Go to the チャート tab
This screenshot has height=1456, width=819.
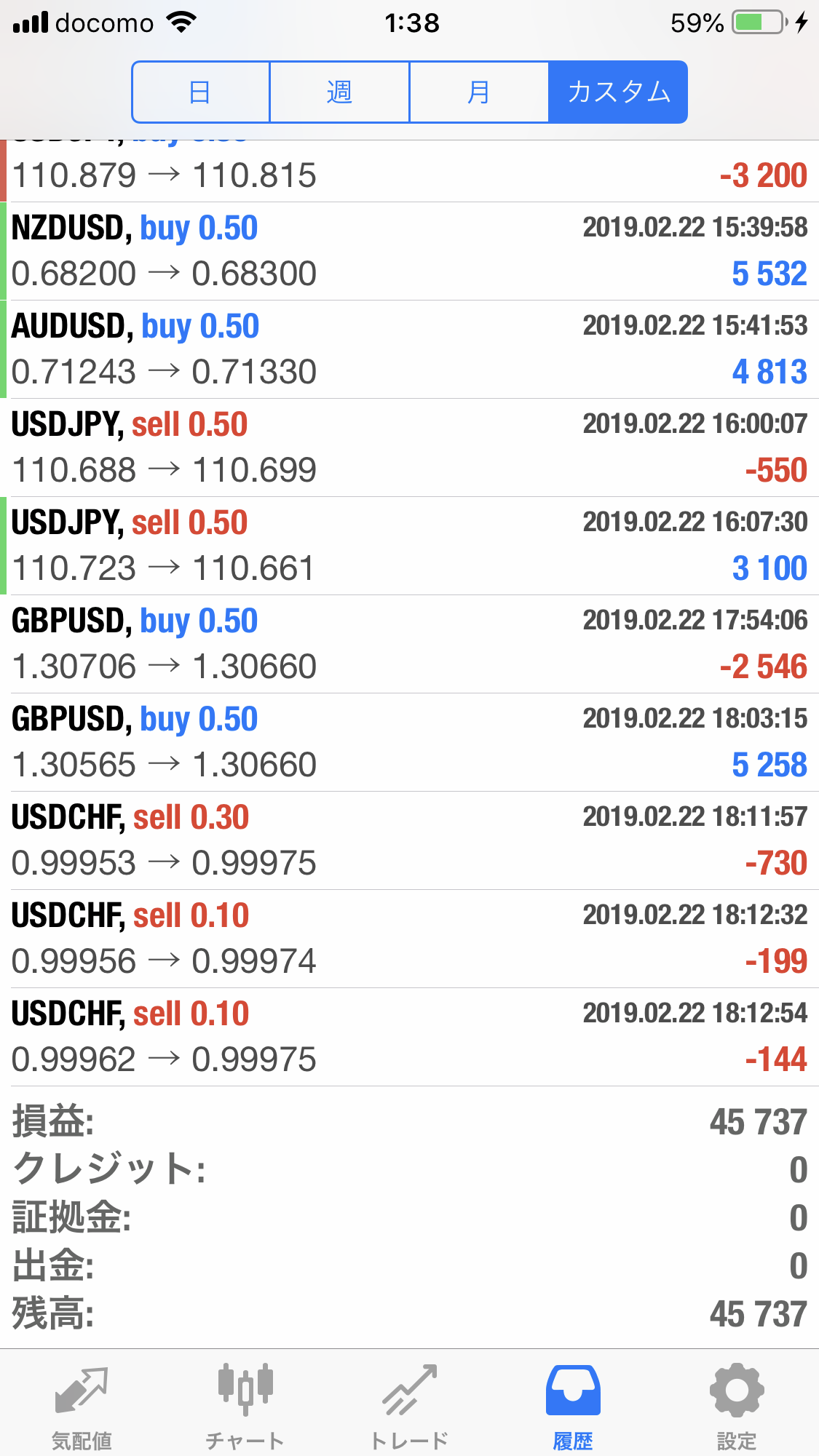click(x=245, y=1405)
